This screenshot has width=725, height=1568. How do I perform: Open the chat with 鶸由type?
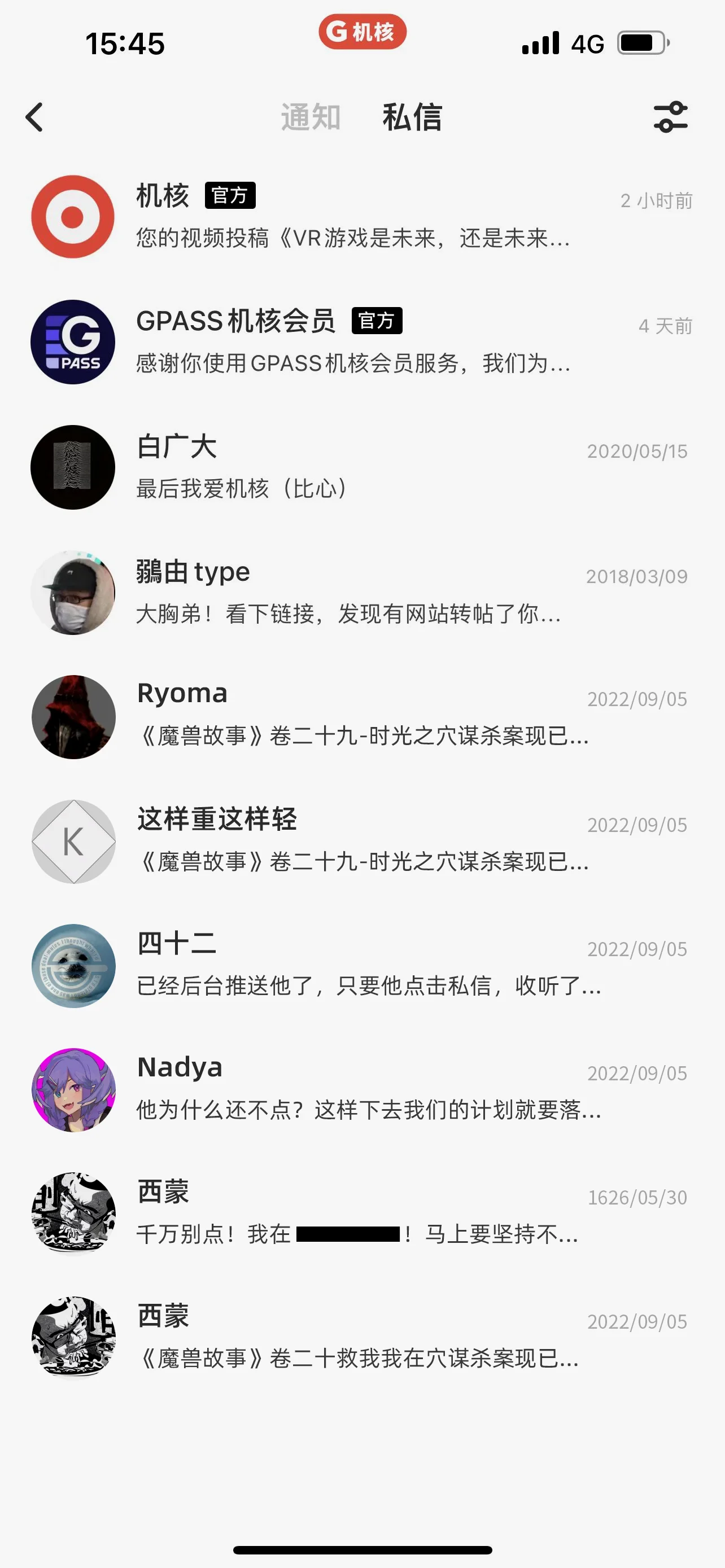tap(361, 593)
